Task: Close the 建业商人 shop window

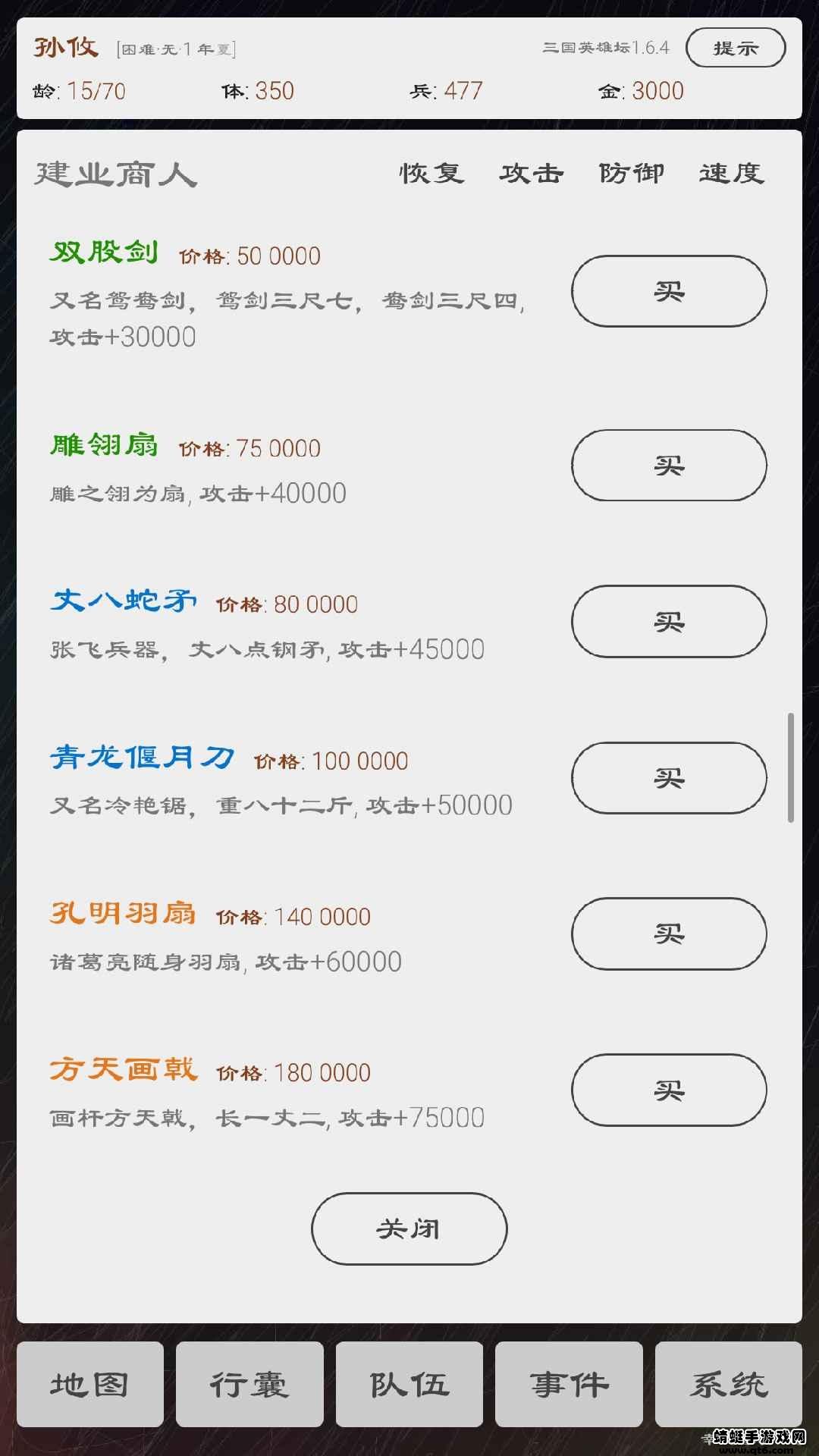Action: point(409,1228)
